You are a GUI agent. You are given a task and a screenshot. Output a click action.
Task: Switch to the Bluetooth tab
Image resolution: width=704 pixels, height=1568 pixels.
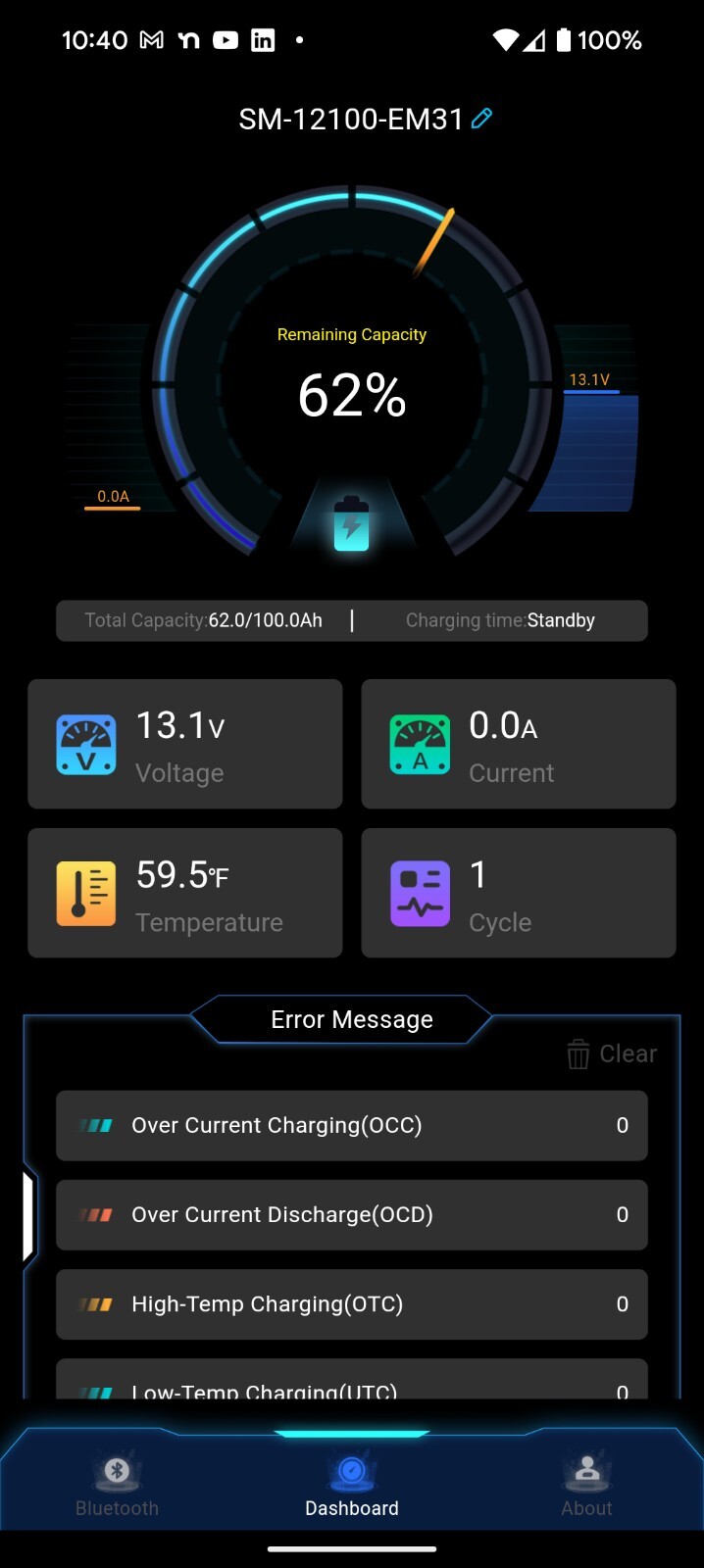(x=117, y=1486)
